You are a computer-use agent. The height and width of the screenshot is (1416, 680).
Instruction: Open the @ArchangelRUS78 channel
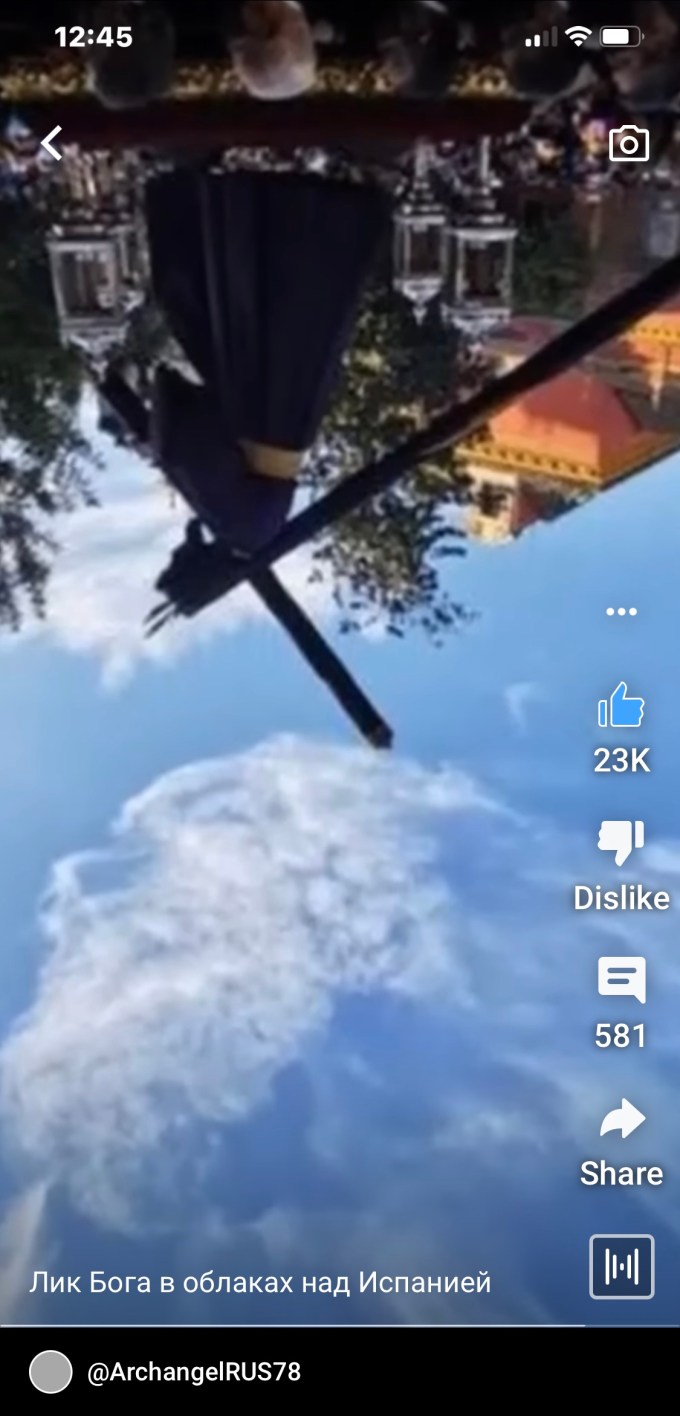[x=194, y=1372]
